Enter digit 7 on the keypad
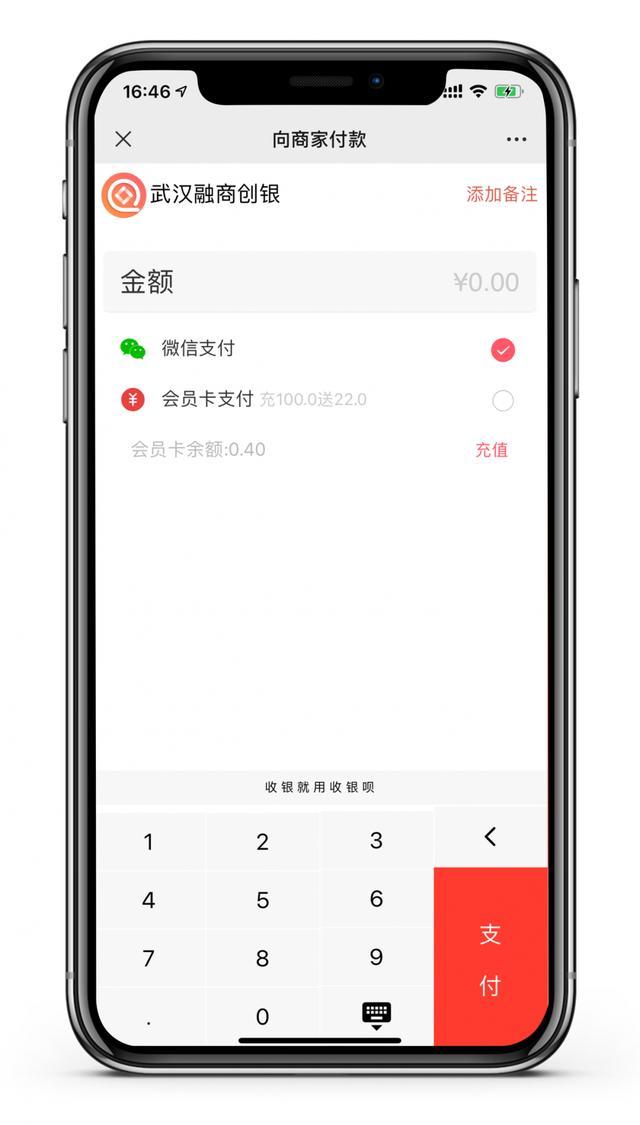Screen dimensions: 640x1125 coord(149,958)
